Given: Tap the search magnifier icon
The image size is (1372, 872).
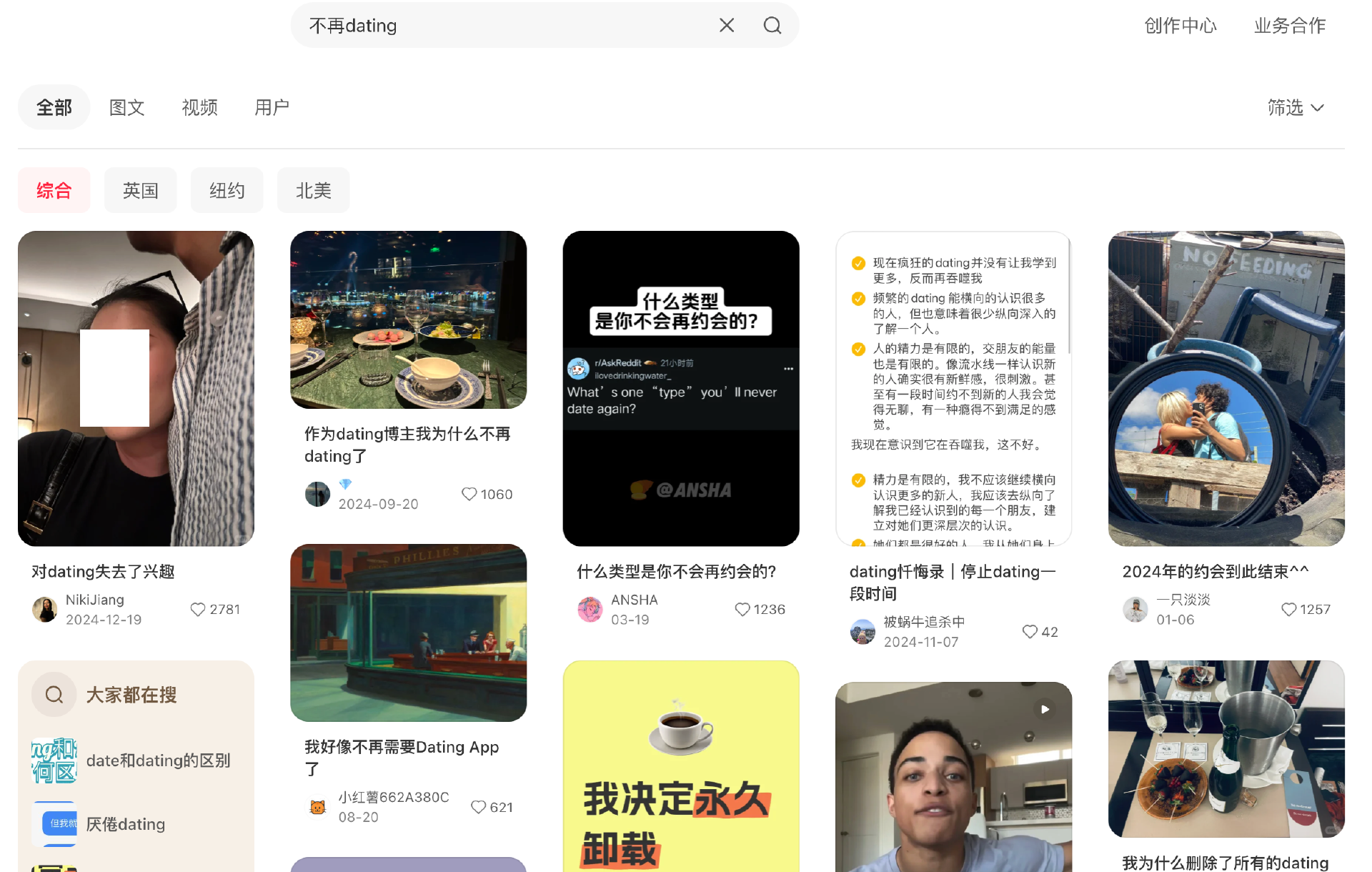Looking at the screenshot, I should point(772,26).
